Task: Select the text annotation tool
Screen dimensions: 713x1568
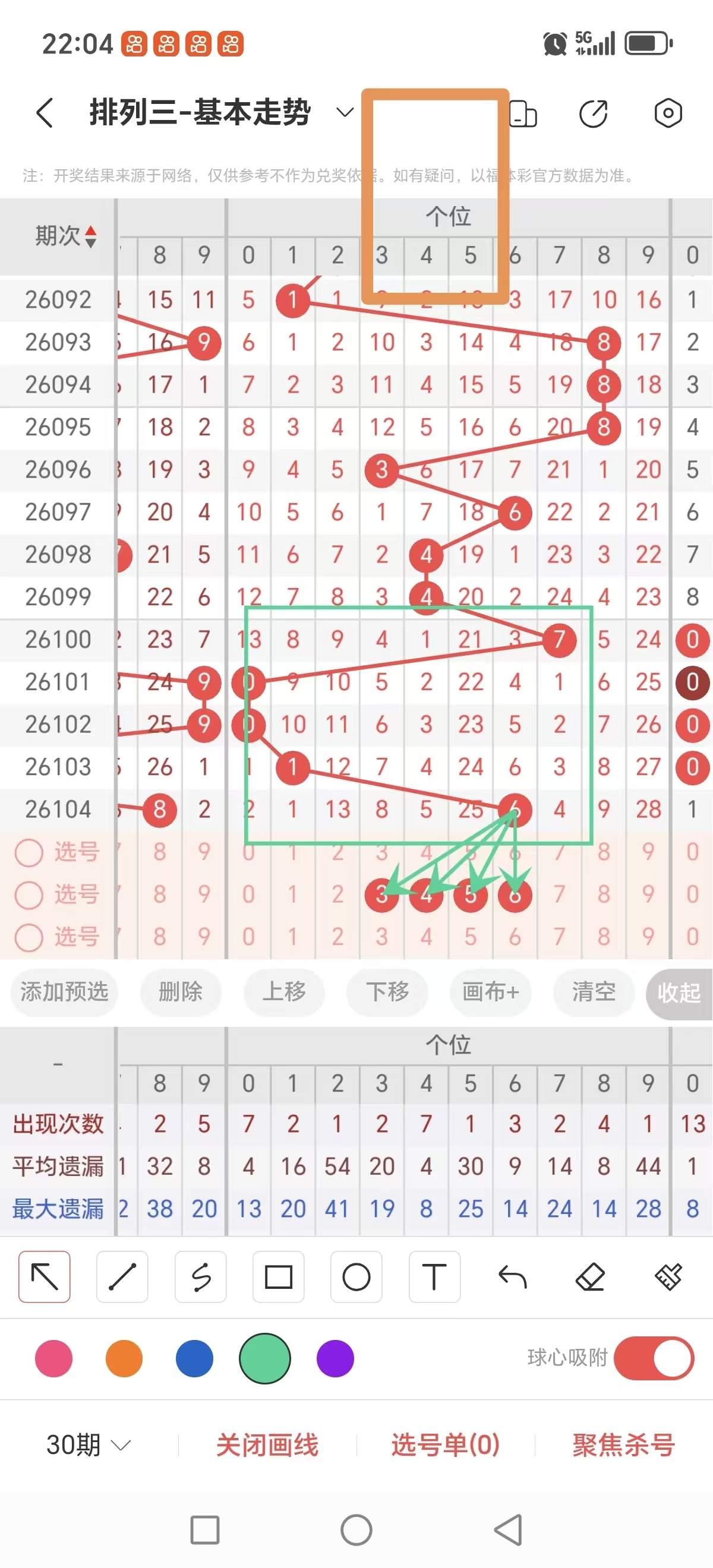Action: 434,1277
